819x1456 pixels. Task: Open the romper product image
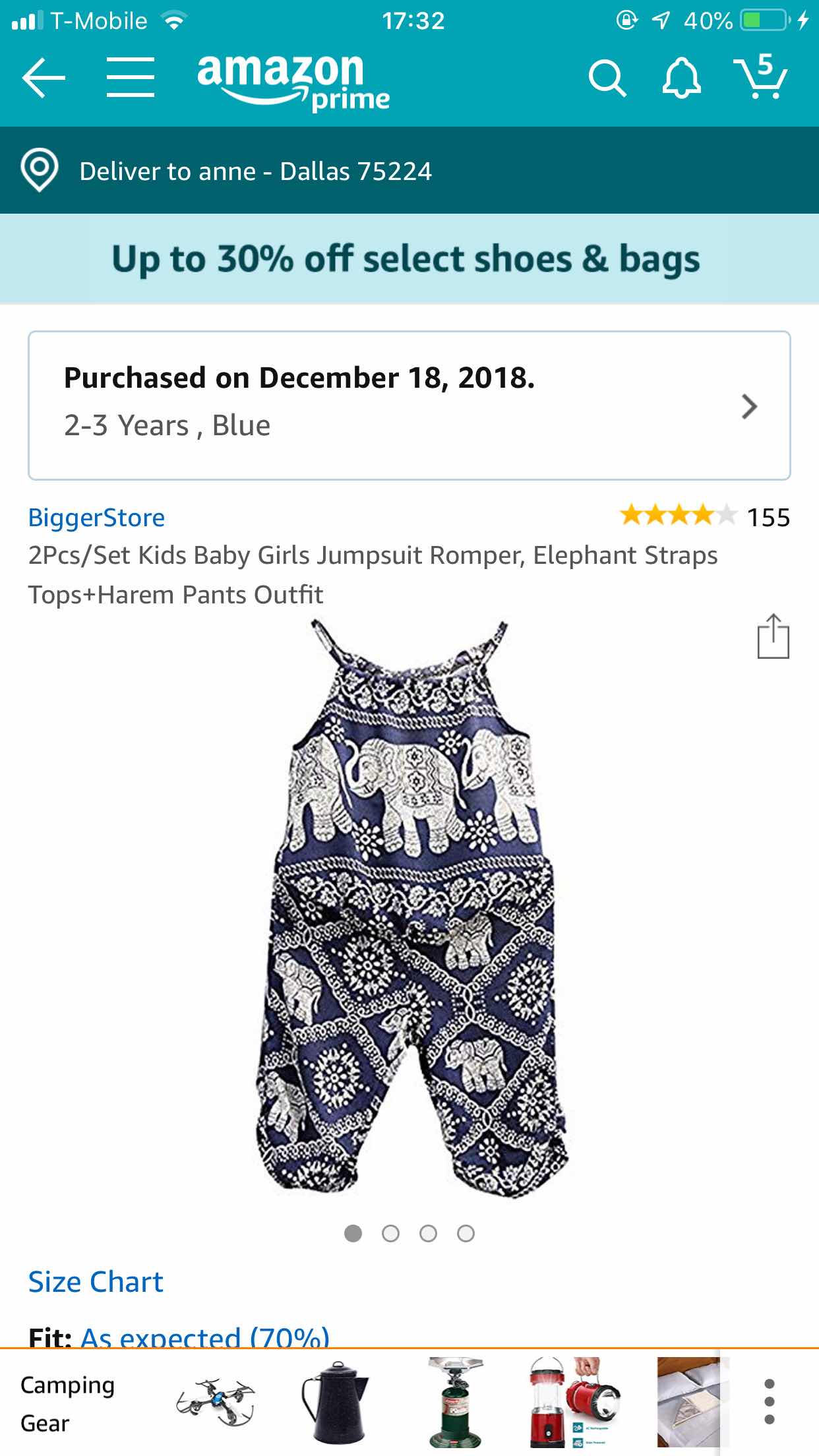click(x=409, y=908)
